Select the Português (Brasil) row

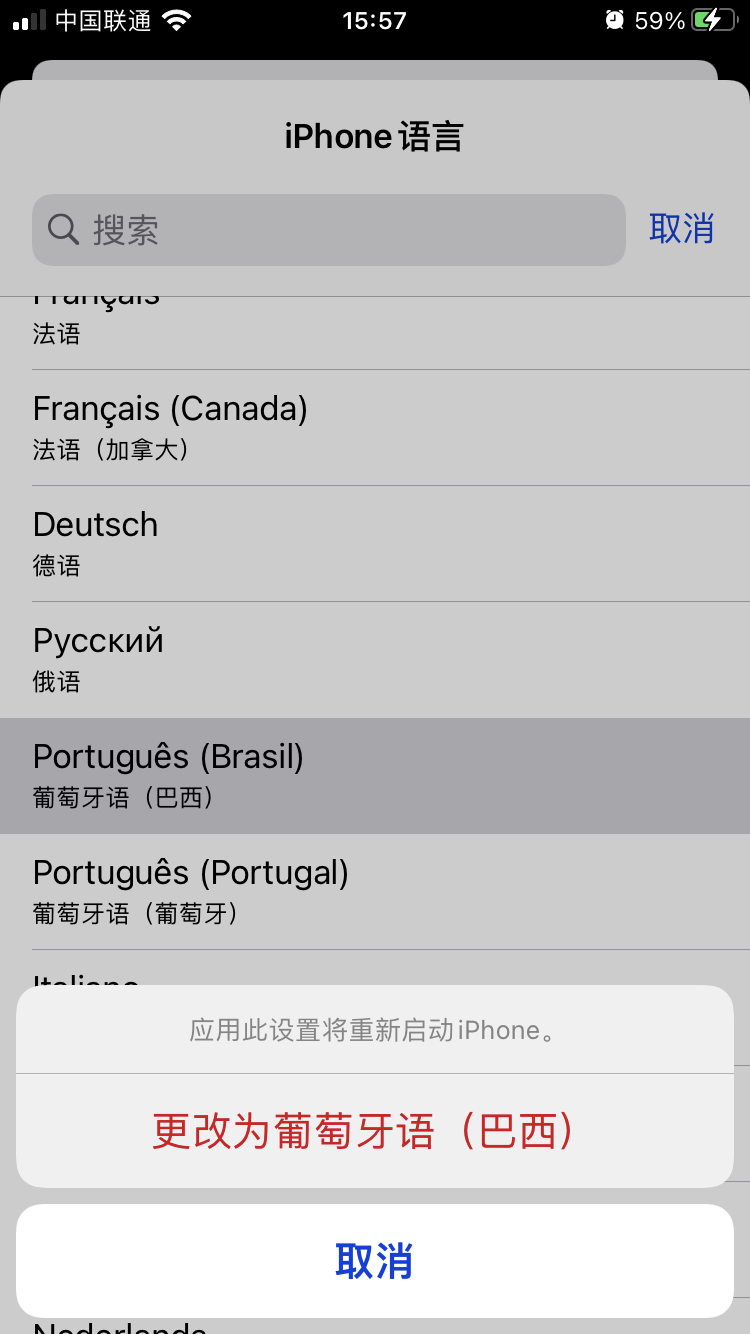coord(374,775)
